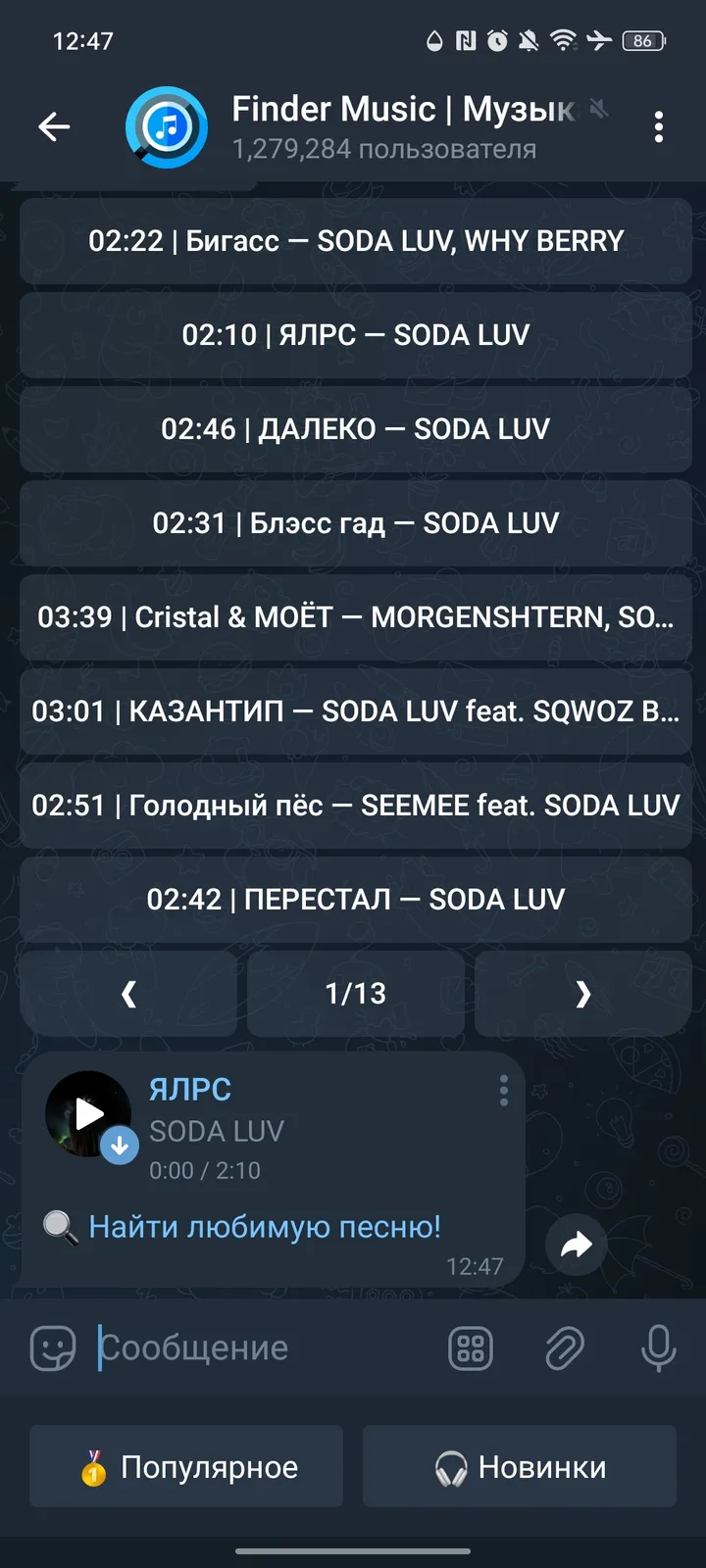Open the Новинки section
Image resolution: width=706 pixels, height=1568 pixels.
point(519,1466)
